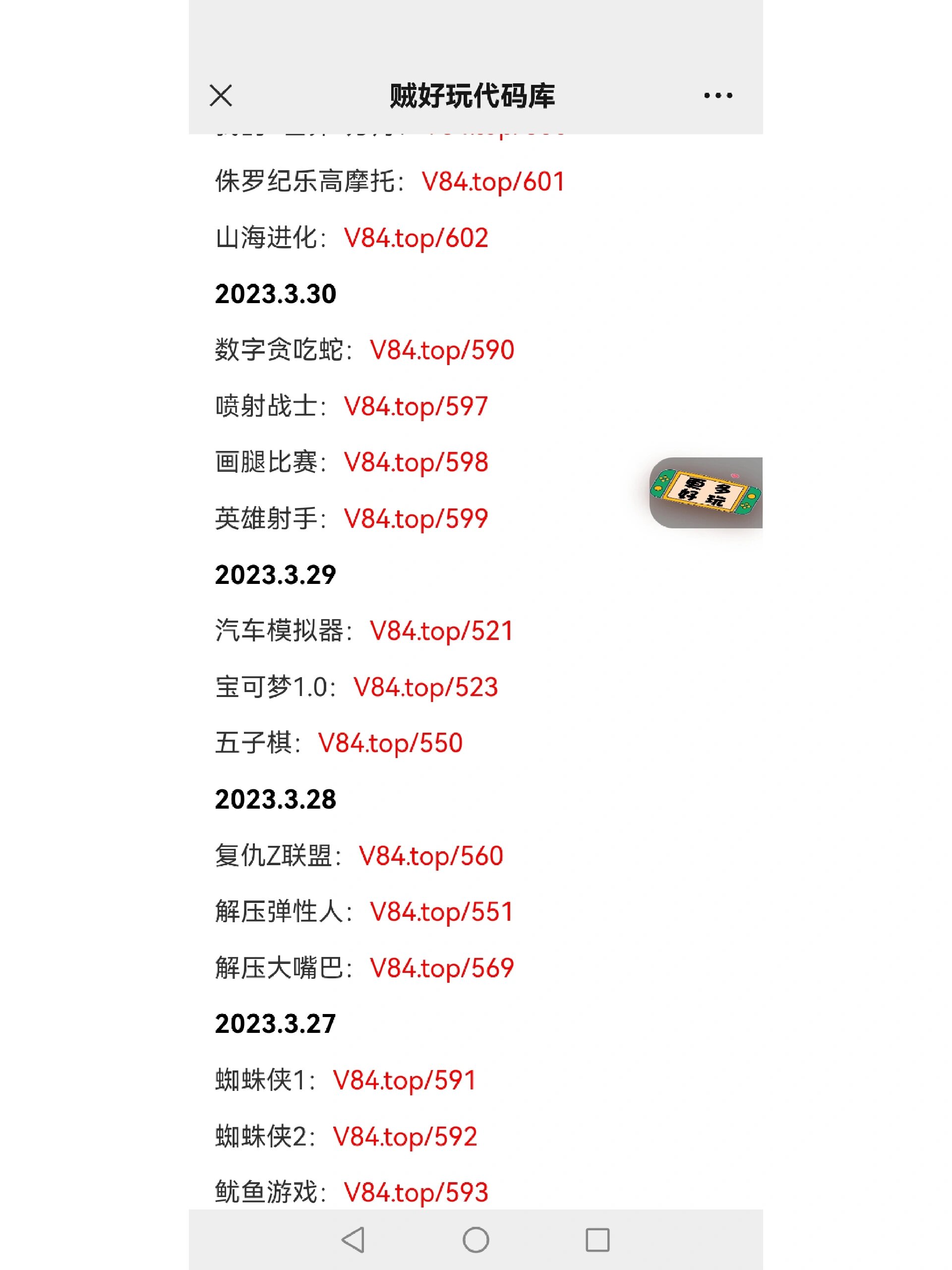
Task: Open 喷射战士 link V84.top/597
Action: click(416, 406)
